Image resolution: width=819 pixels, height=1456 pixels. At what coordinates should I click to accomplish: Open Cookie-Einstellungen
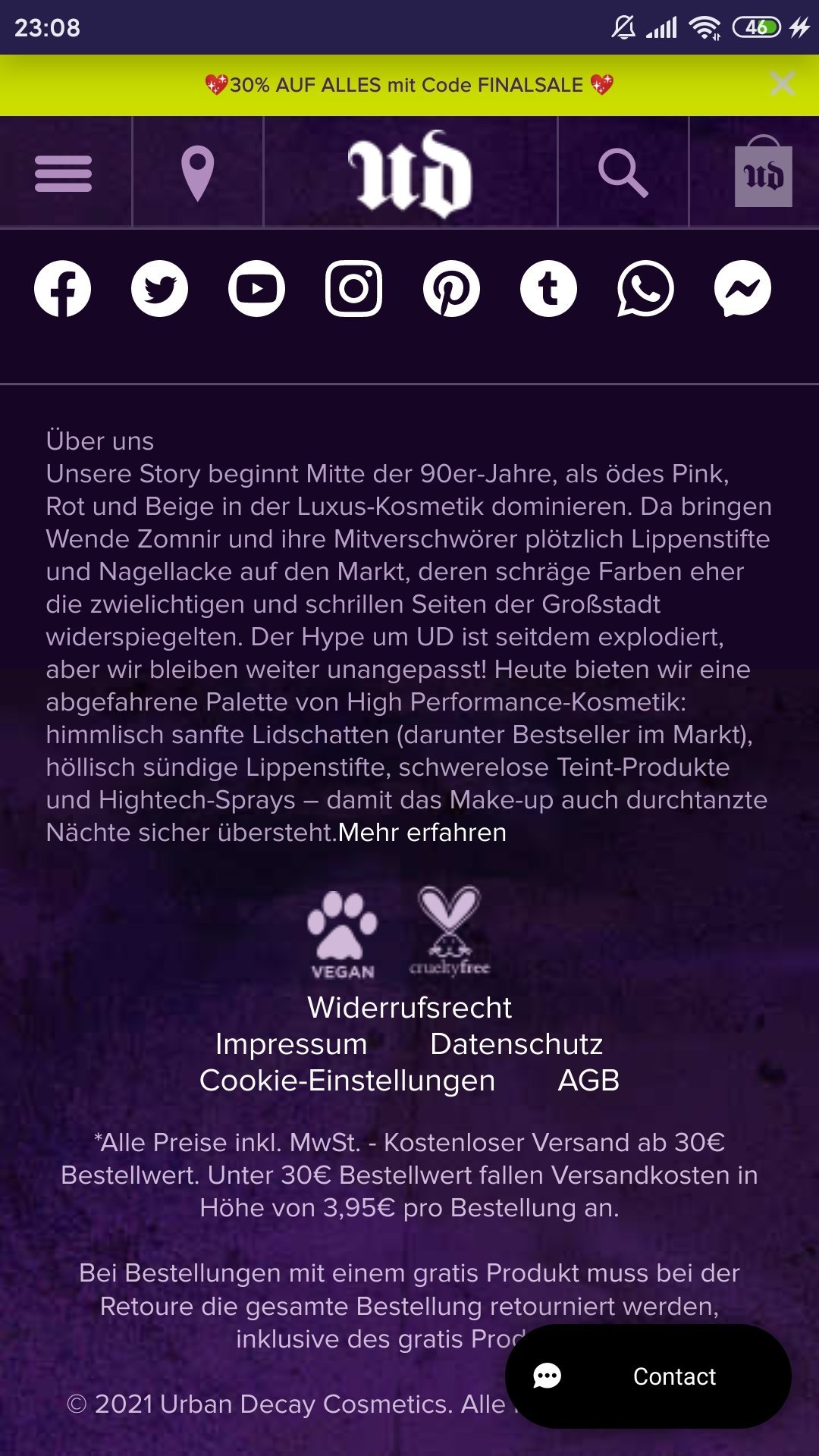[347, 1081]
